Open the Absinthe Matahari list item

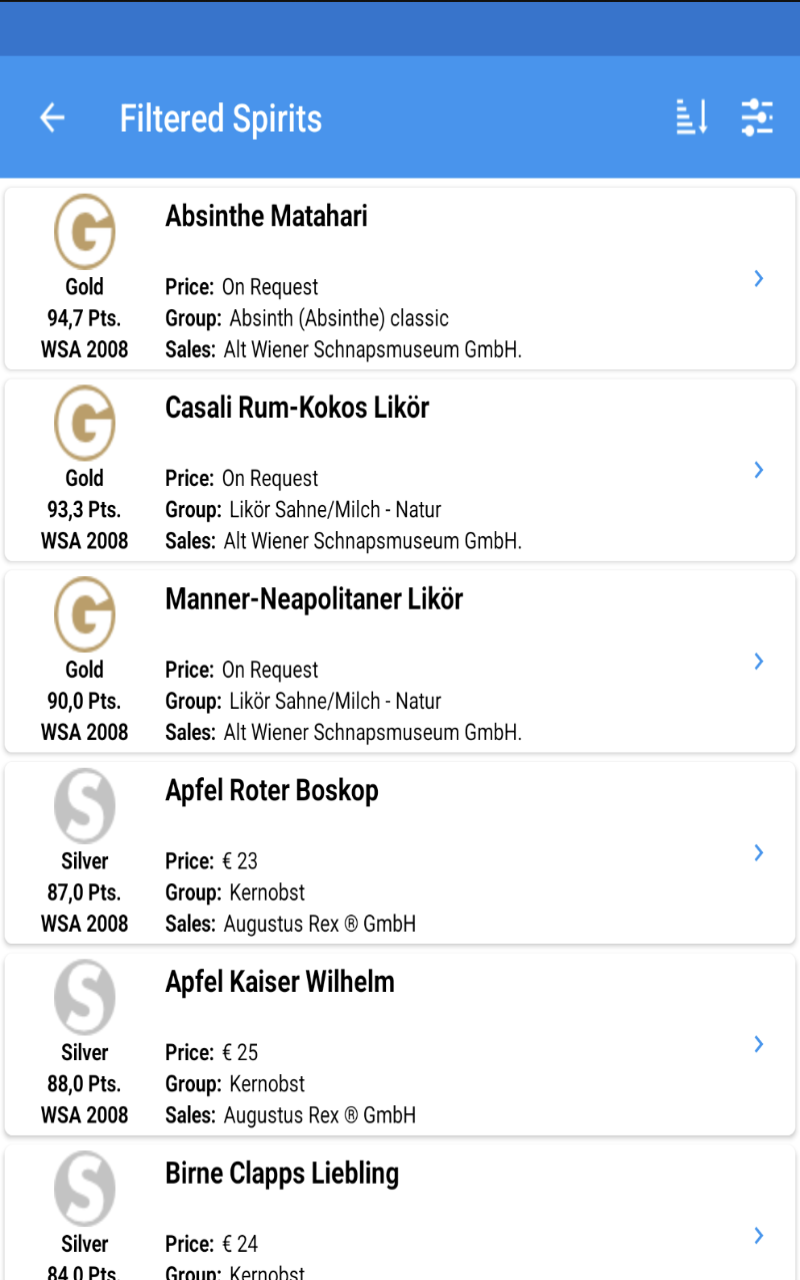click(400, 279)
